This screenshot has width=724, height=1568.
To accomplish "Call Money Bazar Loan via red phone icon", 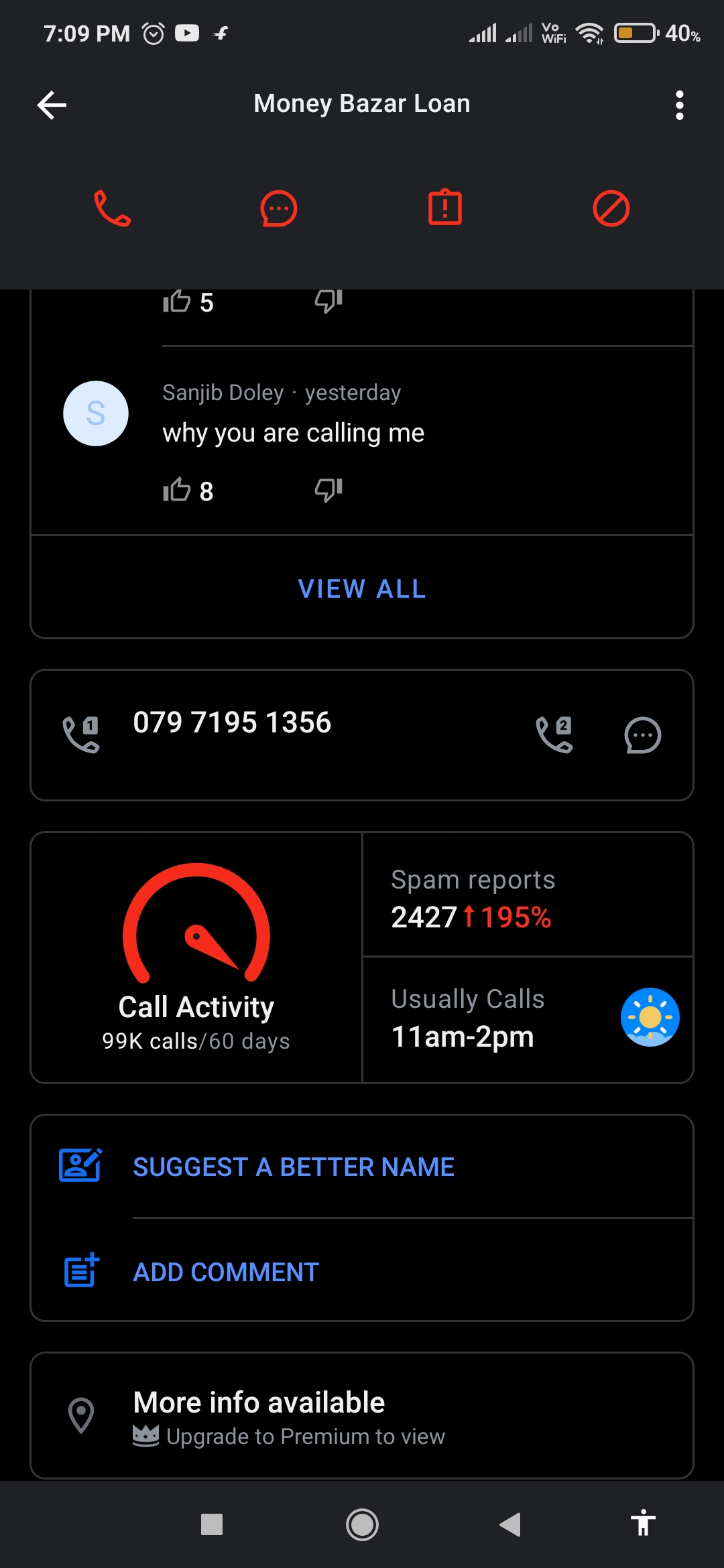I will point(112,208).
